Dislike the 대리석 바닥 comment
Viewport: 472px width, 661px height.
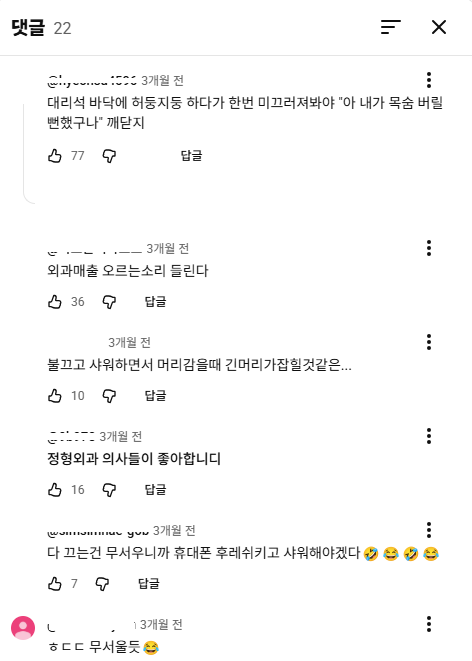109,156
